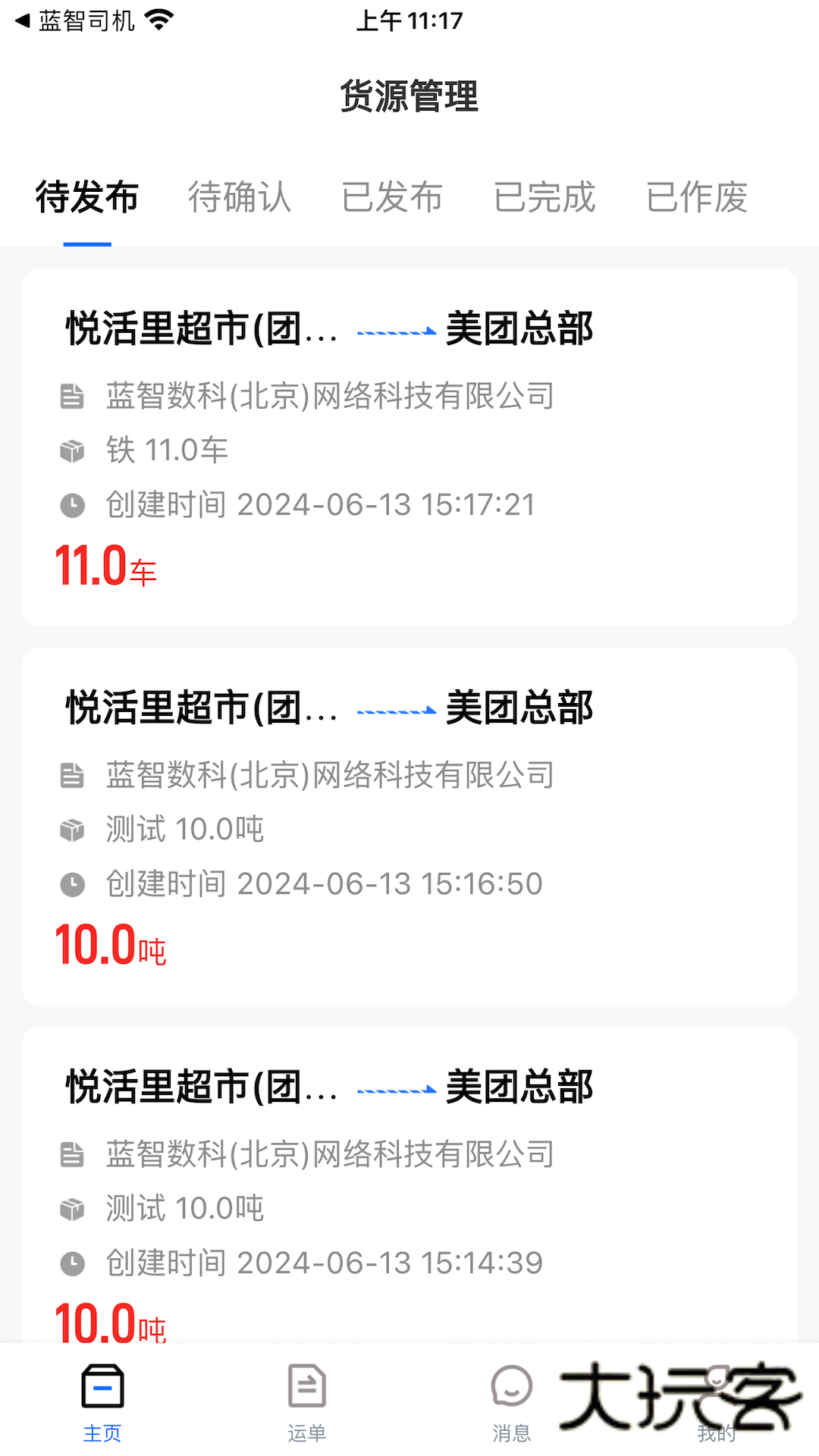
Task: Switch to the 已发布 tab
Action: pos(393,197)
